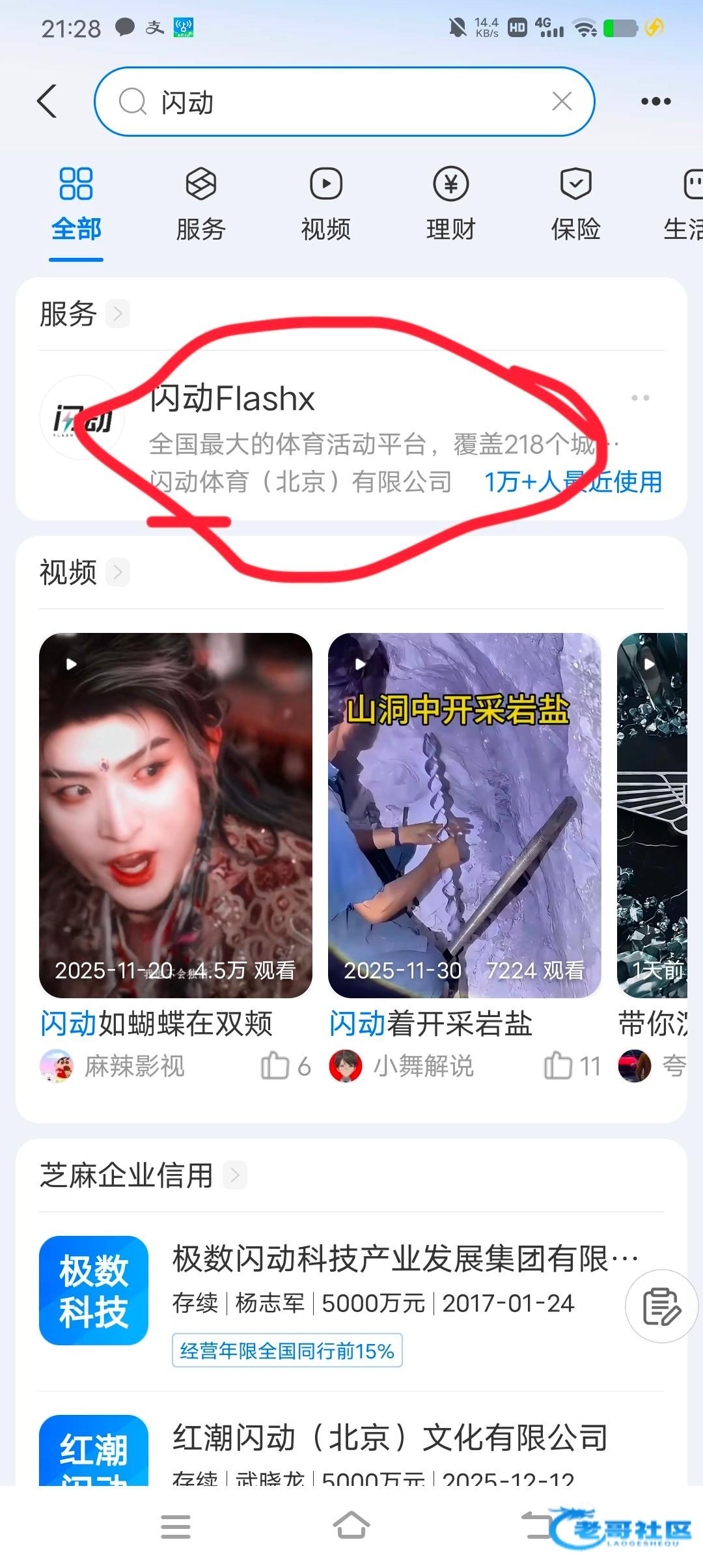Open more options for 闪动Flashx
The height and width of the screenshot is (1568, 703).
pyautogui.click(x=640, y=398)
